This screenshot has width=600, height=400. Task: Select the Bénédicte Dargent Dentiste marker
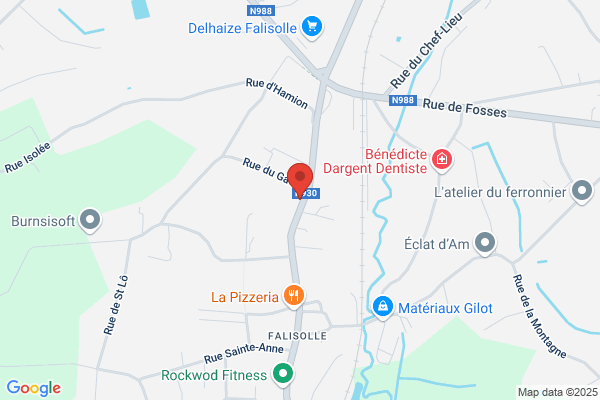[x=442, y=160]
